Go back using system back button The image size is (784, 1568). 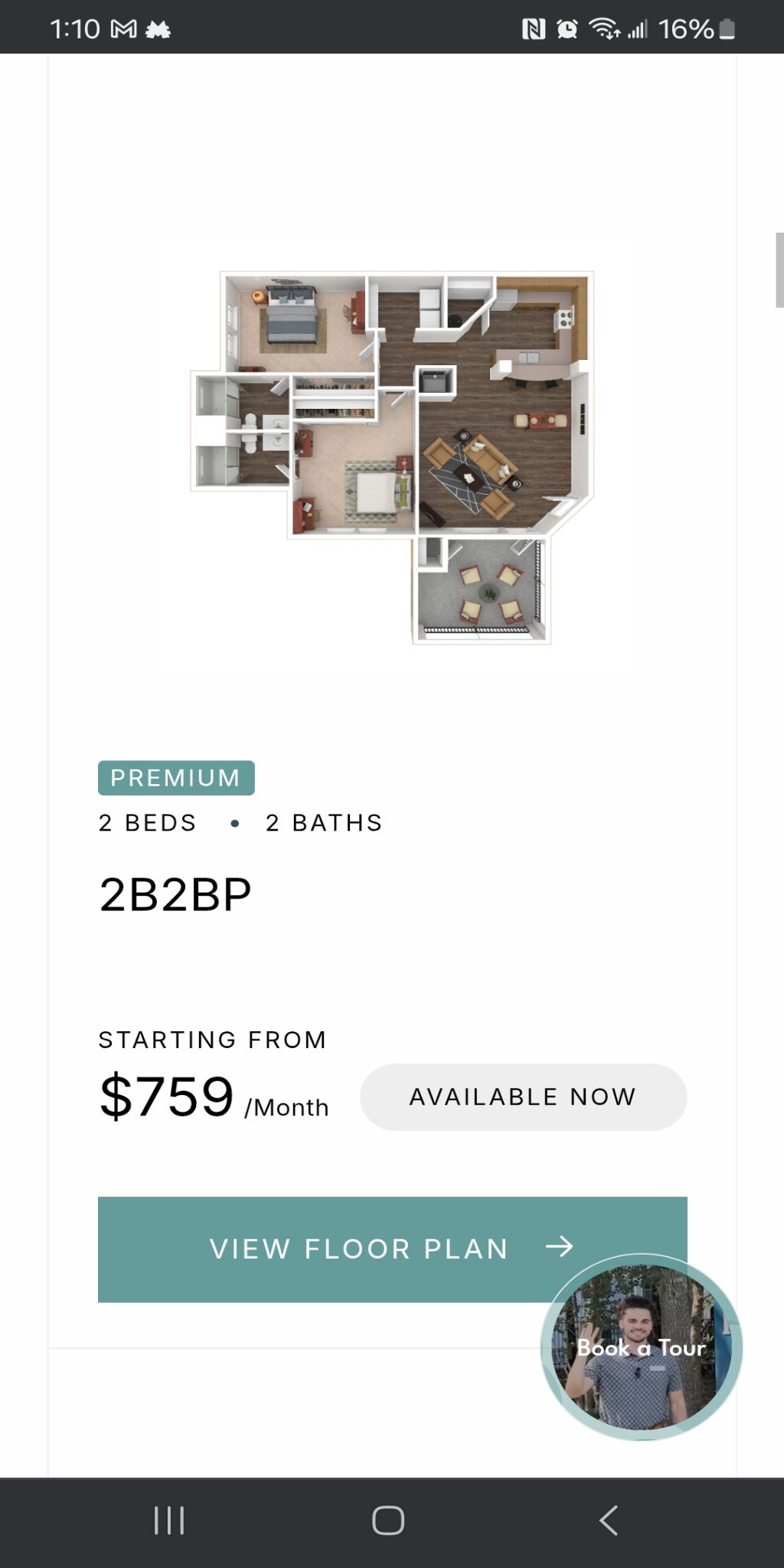tap(609, 1521)
